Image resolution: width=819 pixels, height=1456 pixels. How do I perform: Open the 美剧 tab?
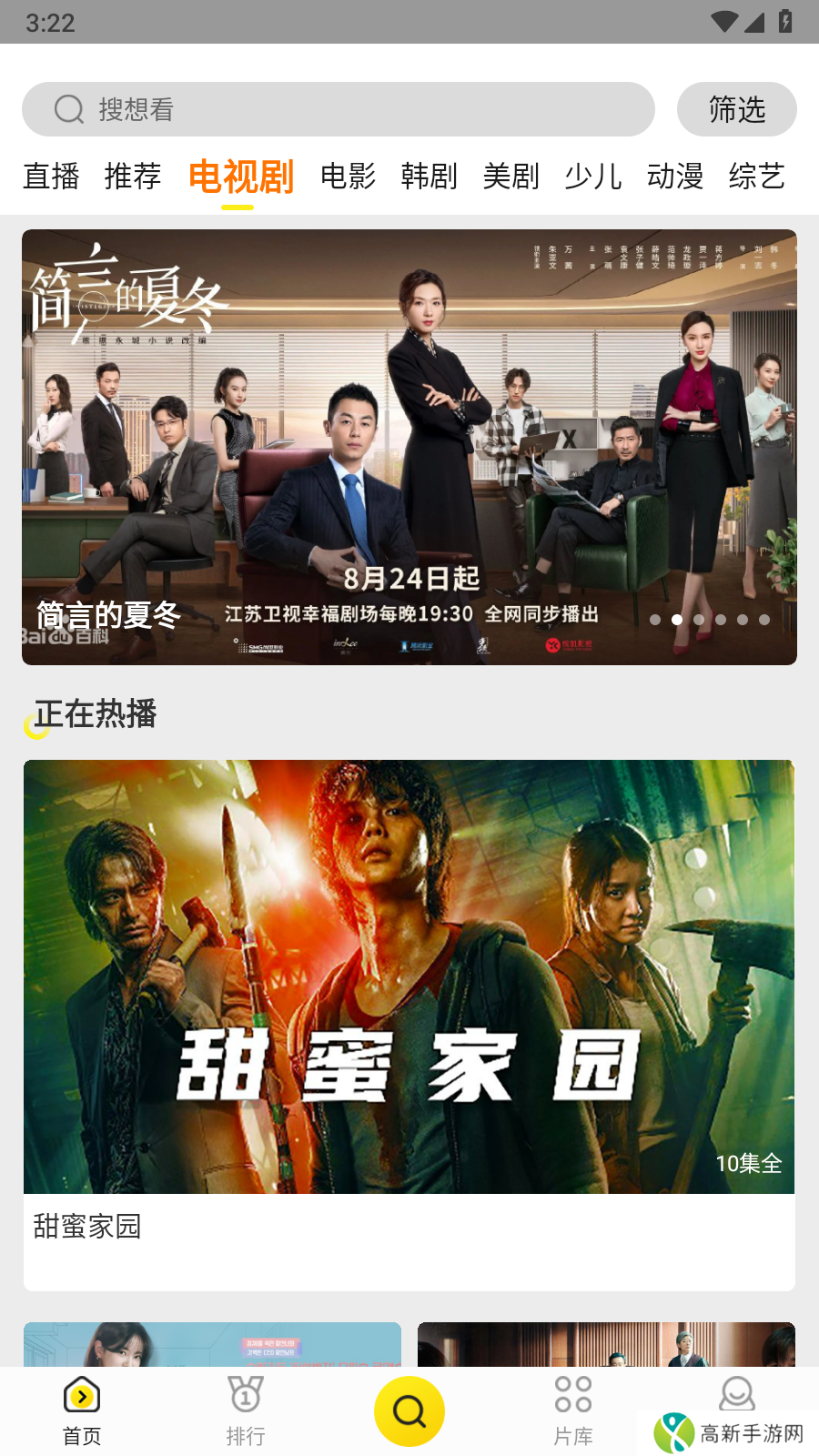point(511,176)
